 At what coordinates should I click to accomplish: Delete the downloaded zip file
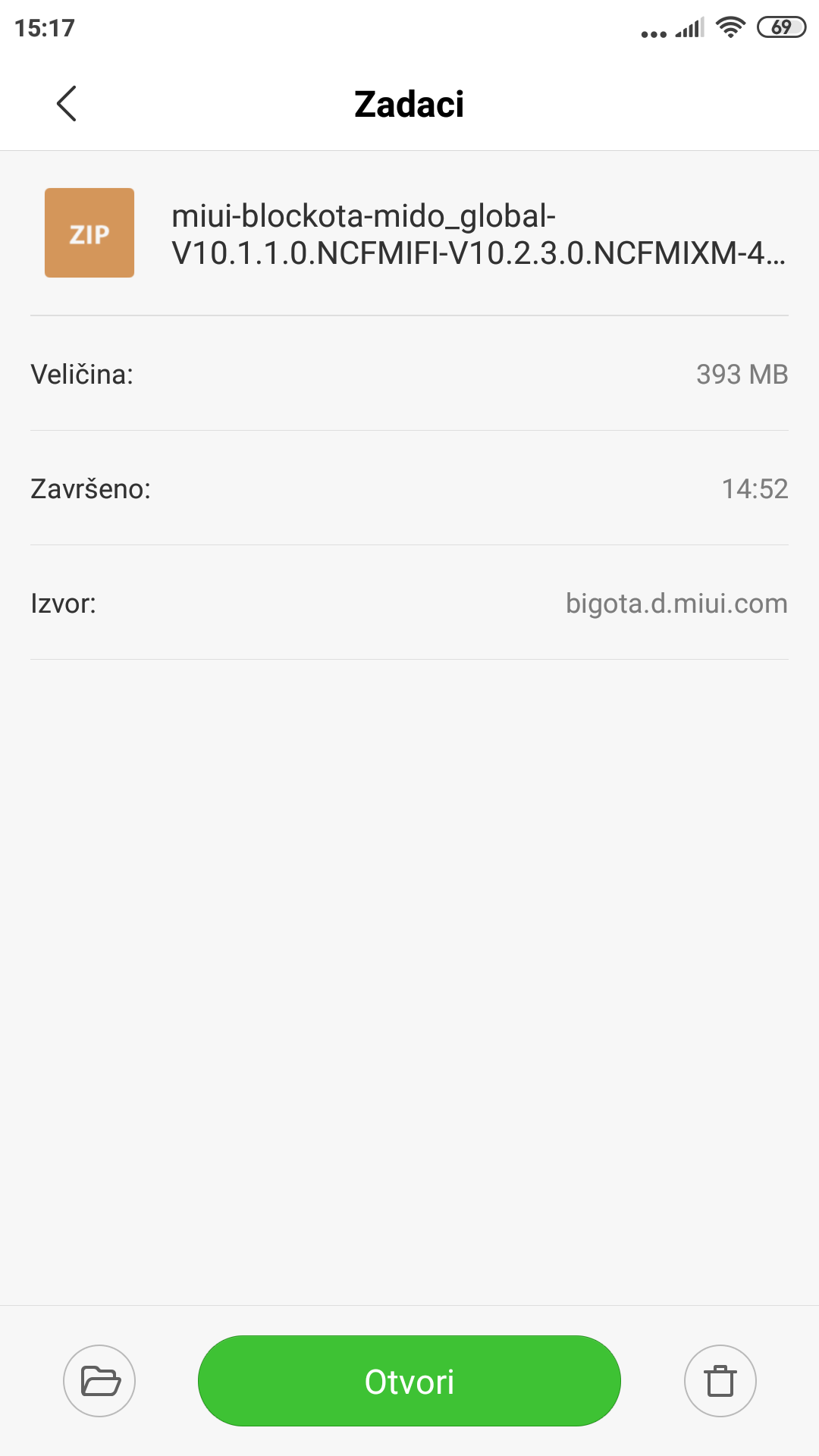point(720,1381)
